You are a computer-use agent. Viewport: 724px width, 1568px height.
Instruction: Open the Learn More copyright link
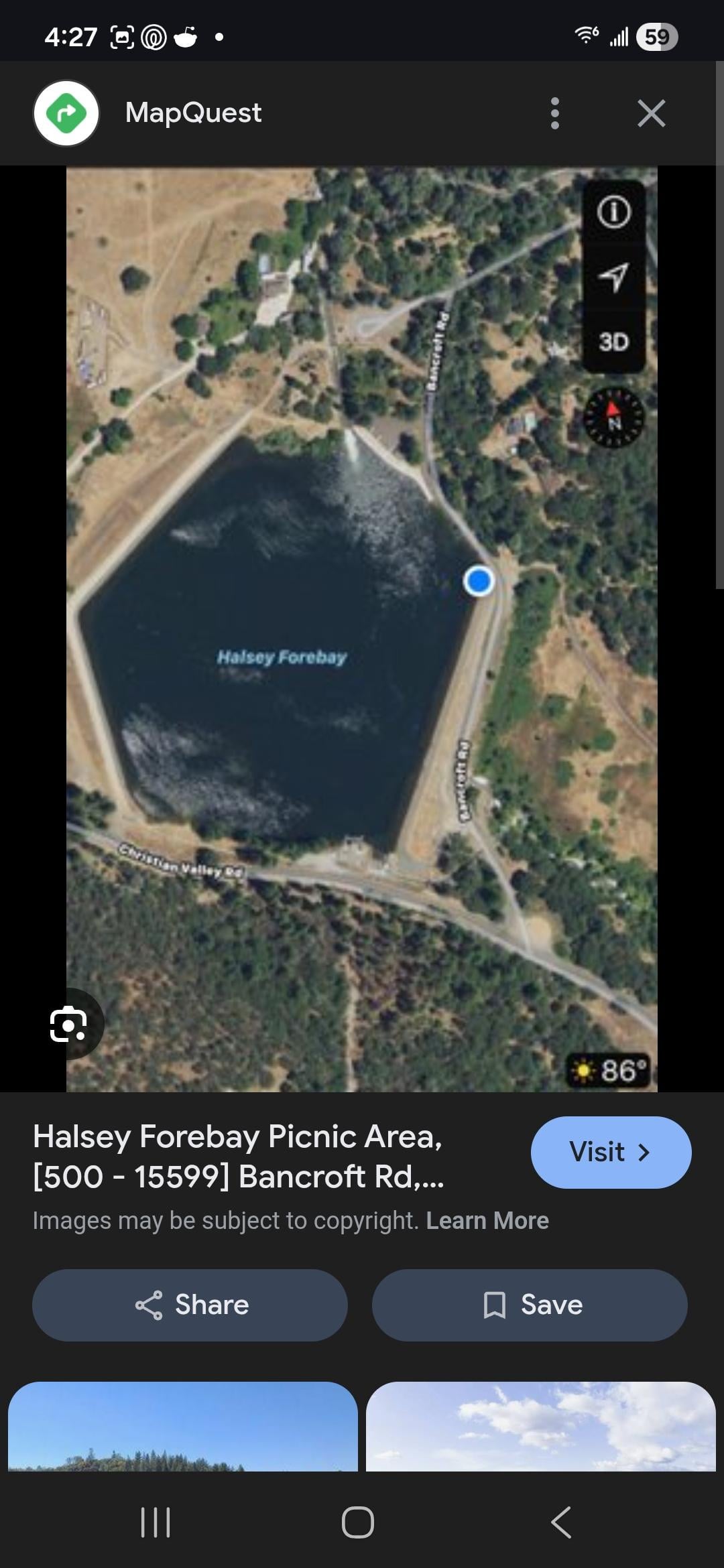487,1220
